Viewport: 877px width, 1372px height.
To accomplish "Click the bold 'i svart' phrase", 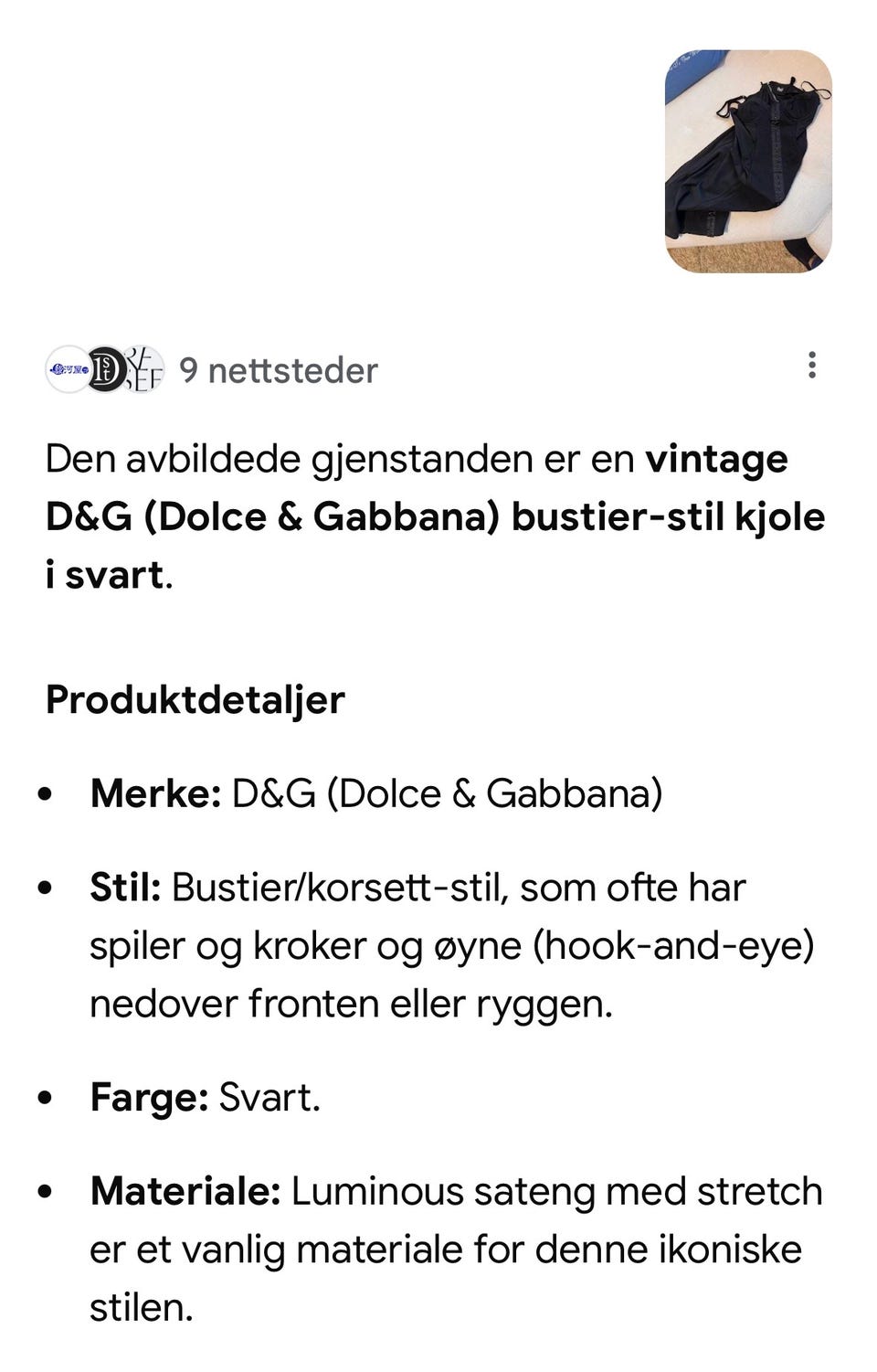I will [x=100, y=574].
